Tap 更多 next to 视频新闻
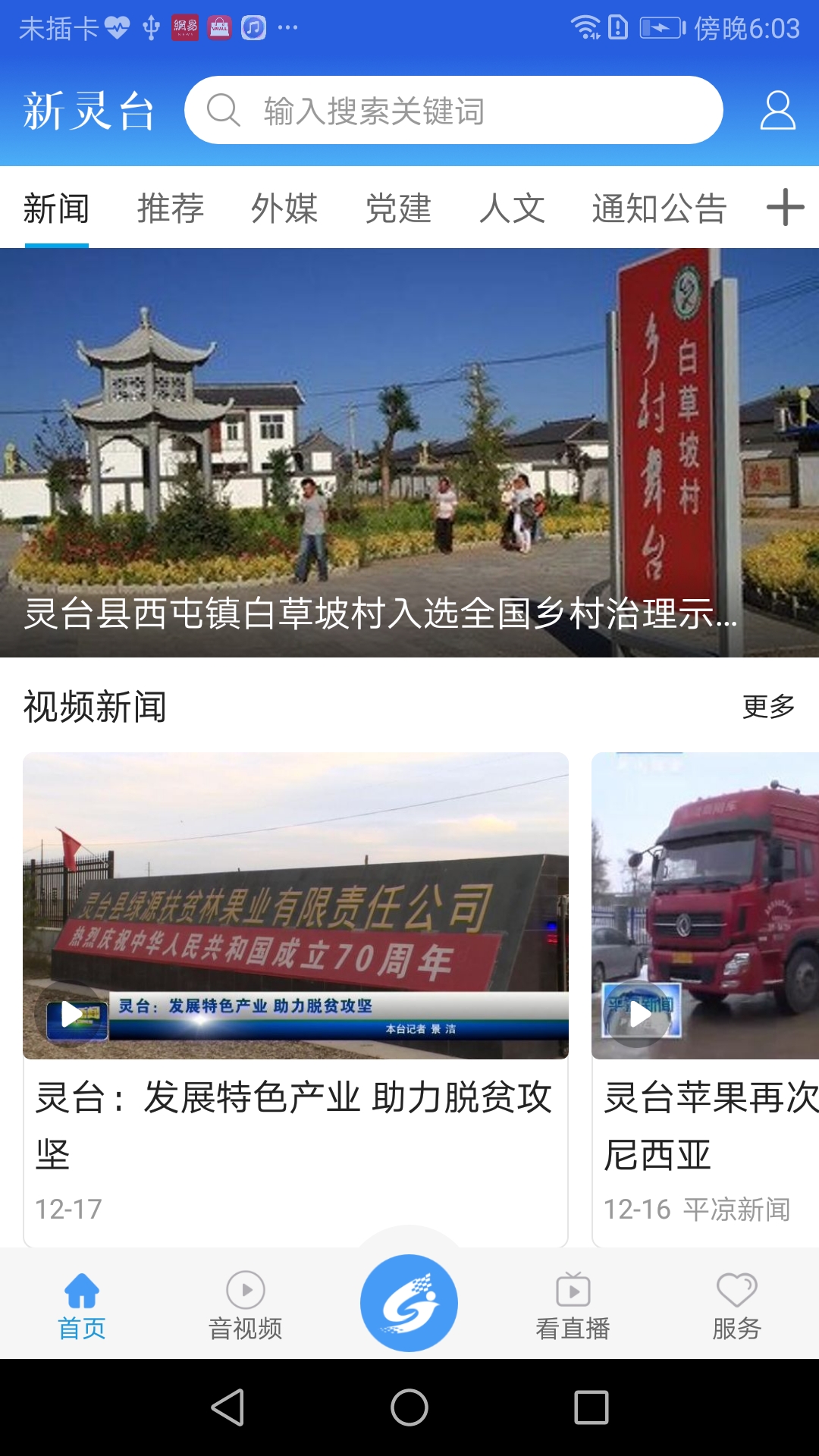This screenshot has height=1456, width=819. pos(768,707)
